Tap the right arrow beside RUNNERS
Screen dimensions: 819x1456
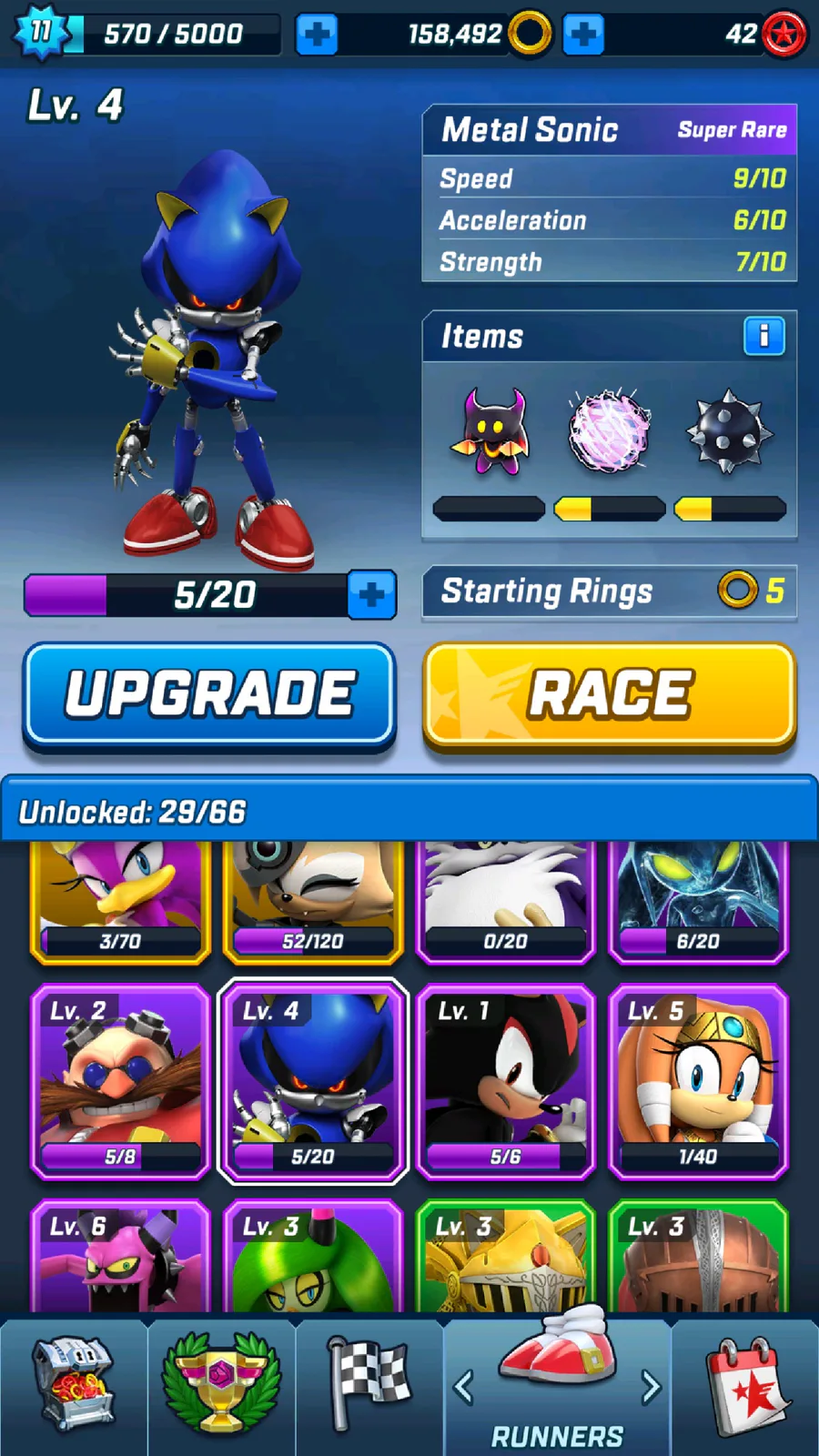650,1387
